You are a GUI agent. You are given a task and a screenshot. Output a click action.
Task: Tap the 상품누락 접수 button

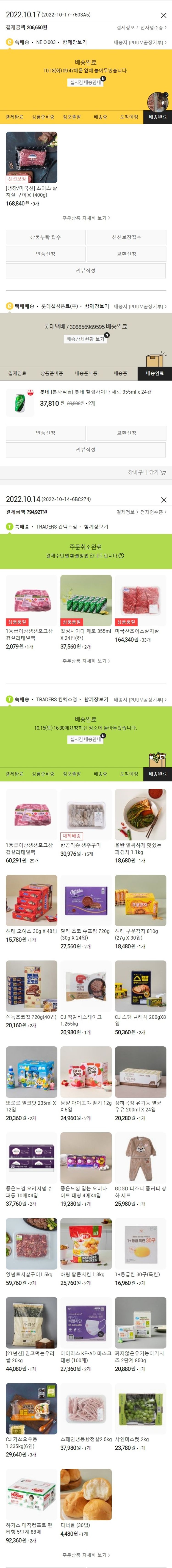click(x=45, y=237)
